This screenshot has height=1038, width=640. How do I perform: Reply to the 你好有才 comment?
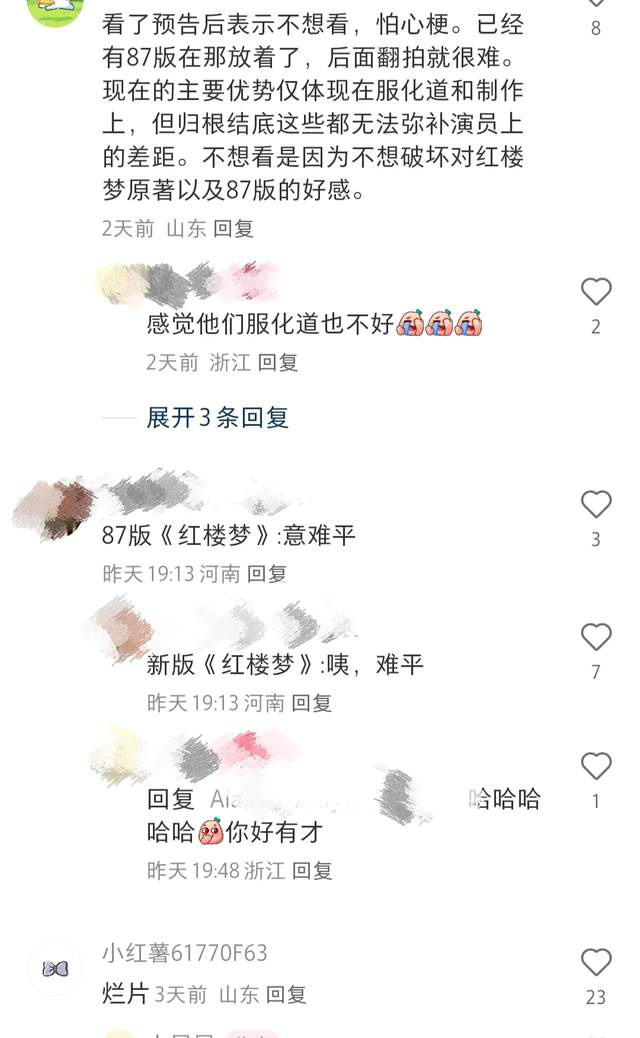312,870
